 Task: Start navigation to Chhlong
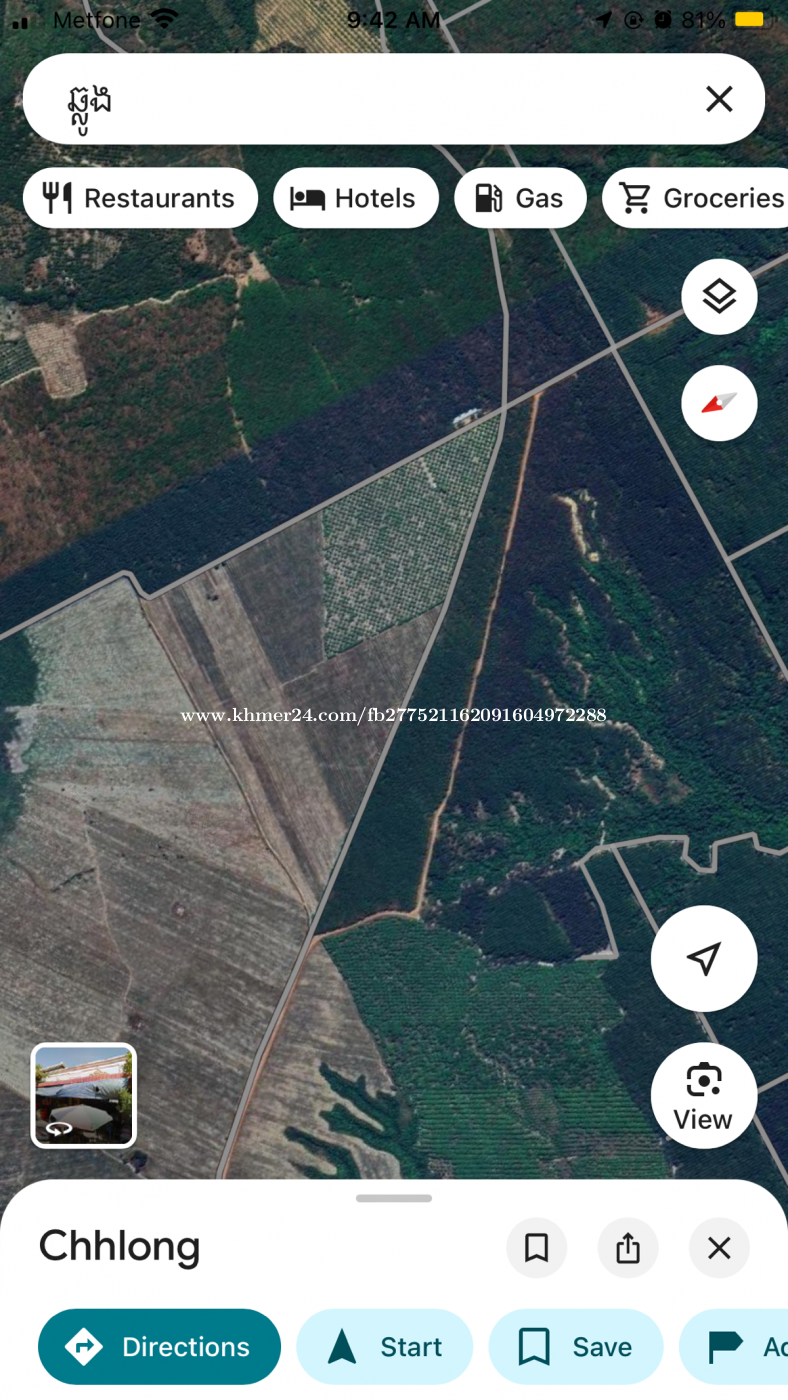point(384,1347)
